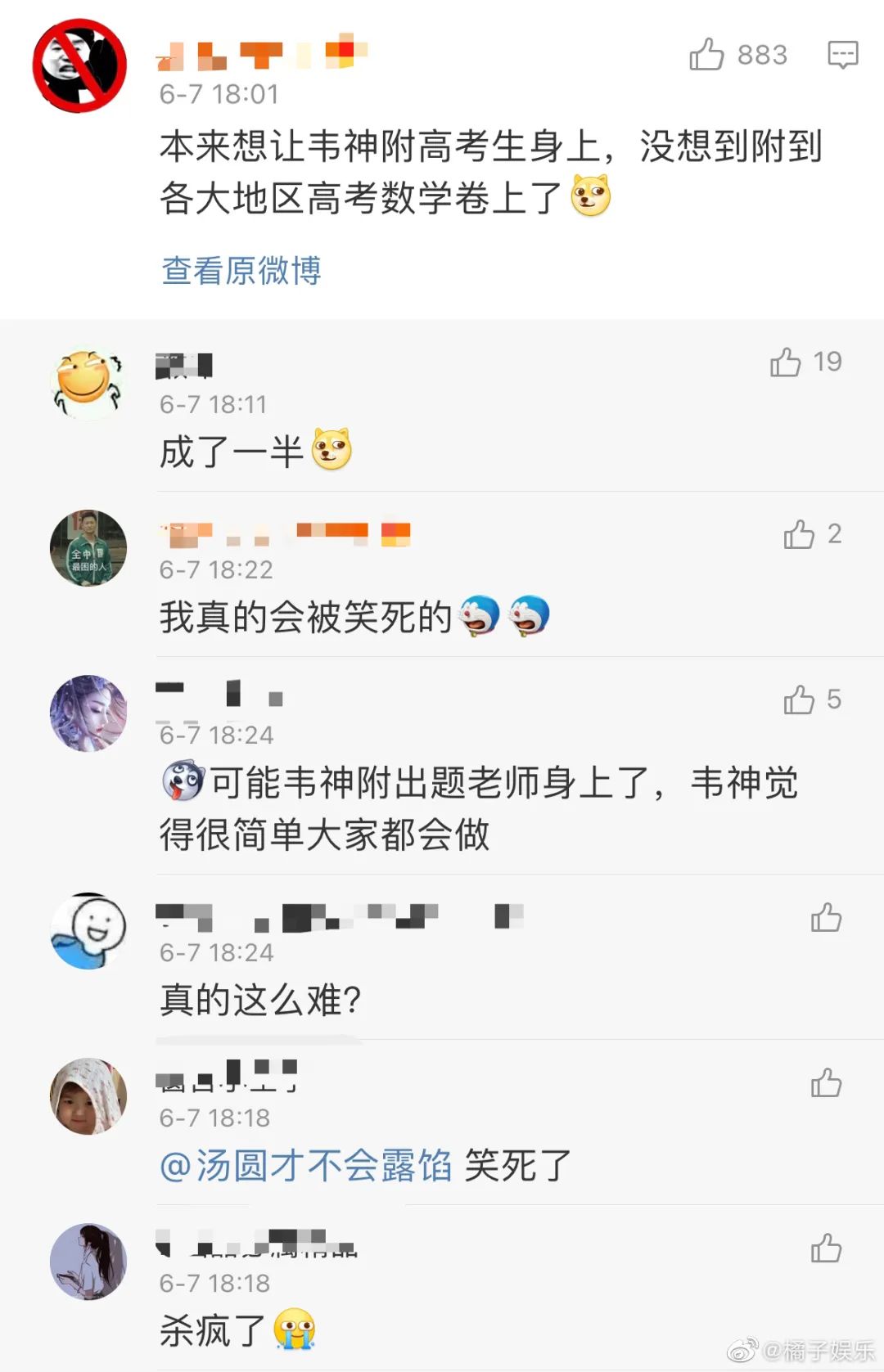Image resolution: width=884 pixels, height=1372 pixels.
Task: Open avatar of 成了一半 commenter
Action: (x=88, y=383)
